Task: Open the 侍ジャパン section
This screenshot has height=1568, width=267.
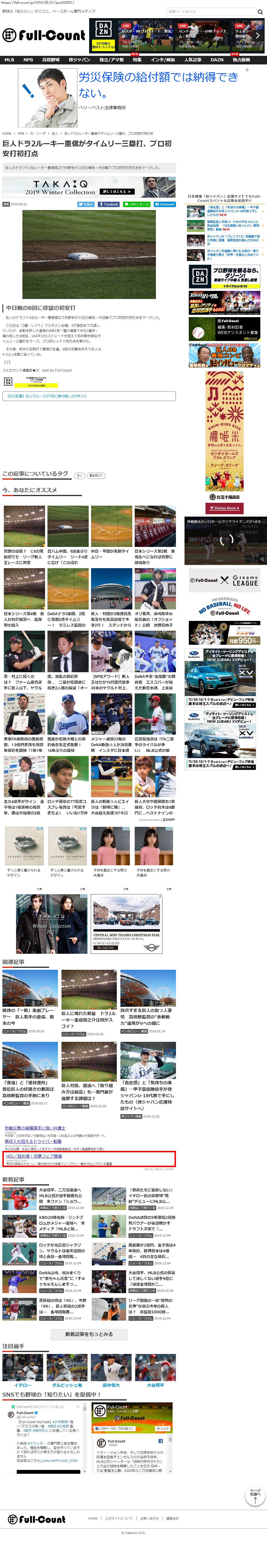Action: (79, 60)
